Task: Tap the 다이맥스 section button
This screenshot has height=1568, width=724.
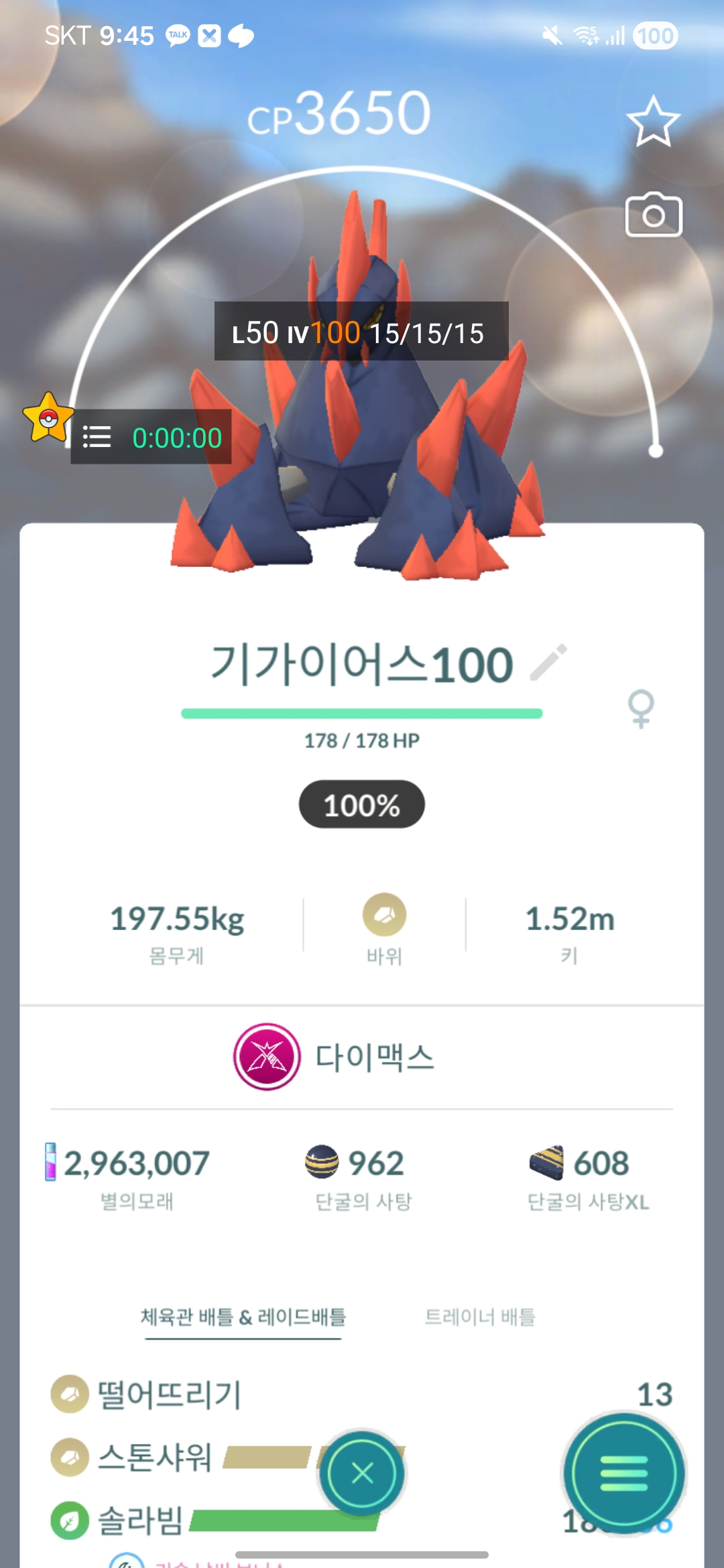Action: [x=335, y=1057]
